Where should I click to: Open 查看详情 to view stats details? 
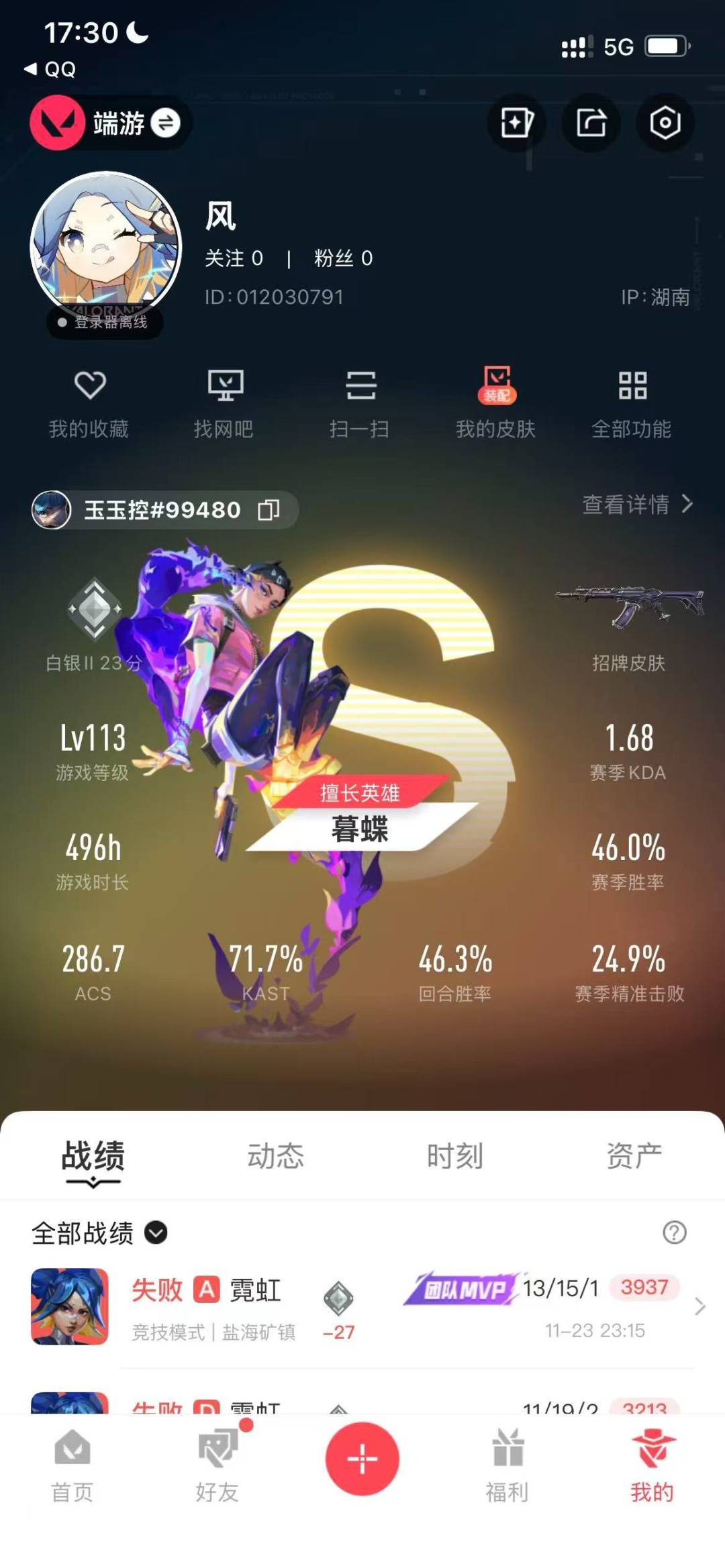pyautogui.click(x=636, y=504)
